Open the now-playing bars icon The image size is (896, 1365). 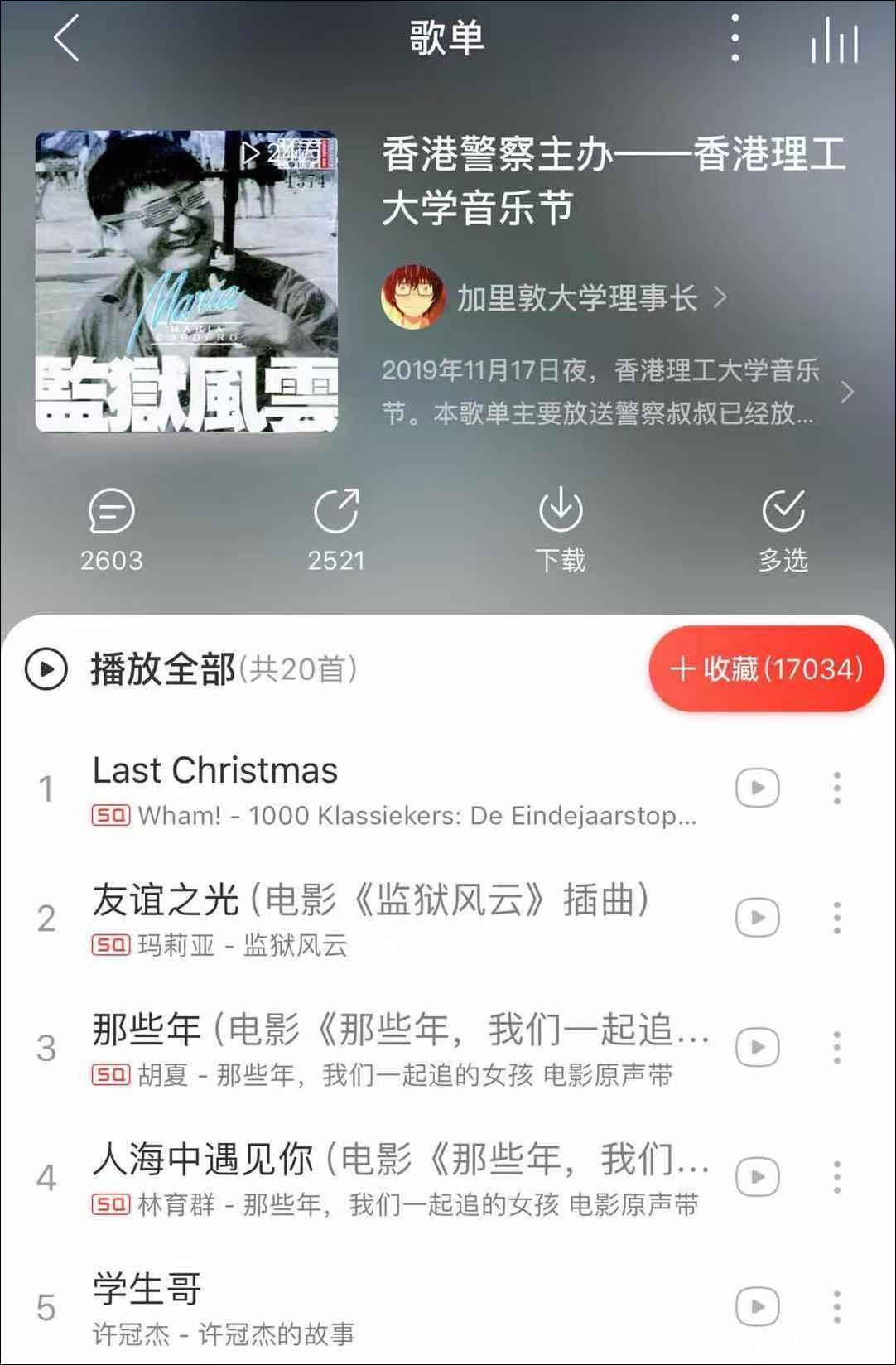pos(834,38)
